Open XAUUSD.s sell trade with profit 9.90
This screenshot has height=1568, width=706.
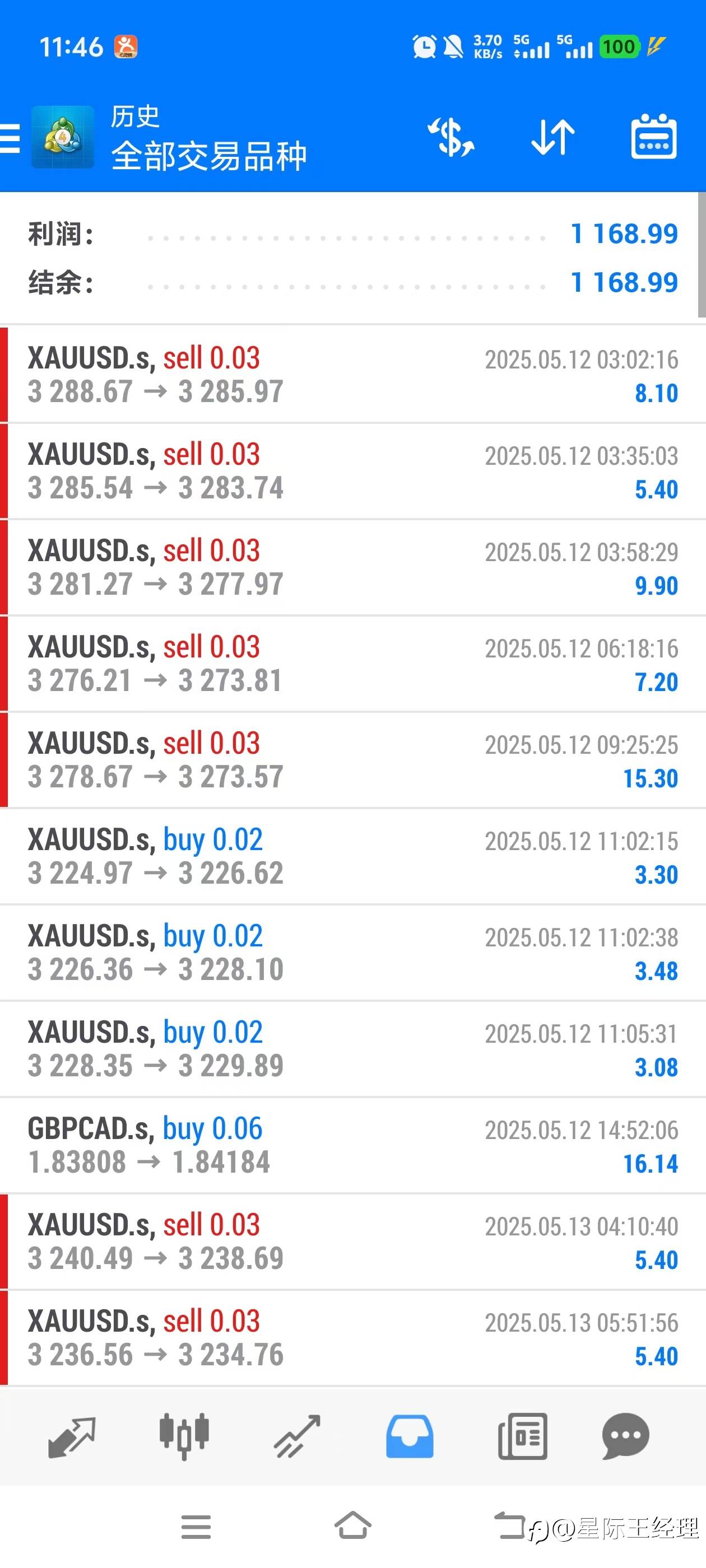[352, 567]
